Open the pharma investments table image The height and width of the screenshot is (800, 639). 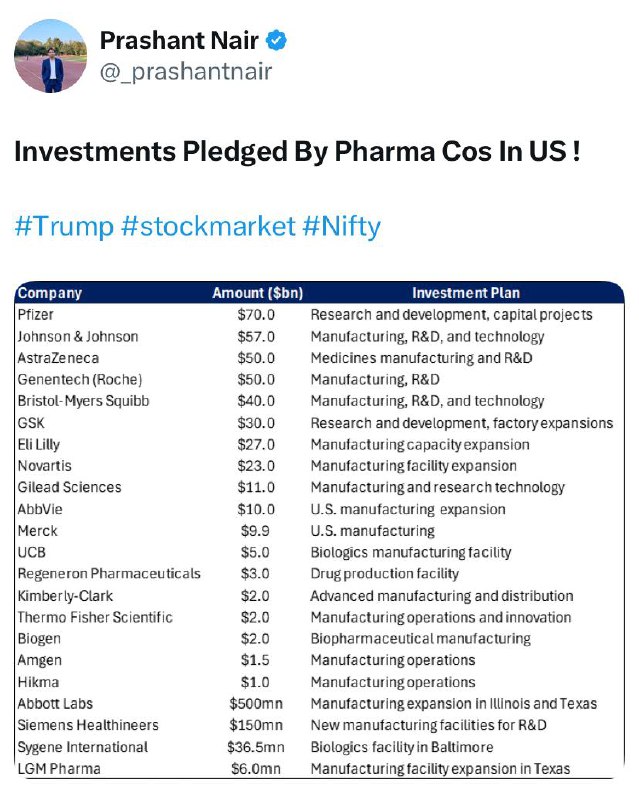pyautogui.click(x=318, y=530)
